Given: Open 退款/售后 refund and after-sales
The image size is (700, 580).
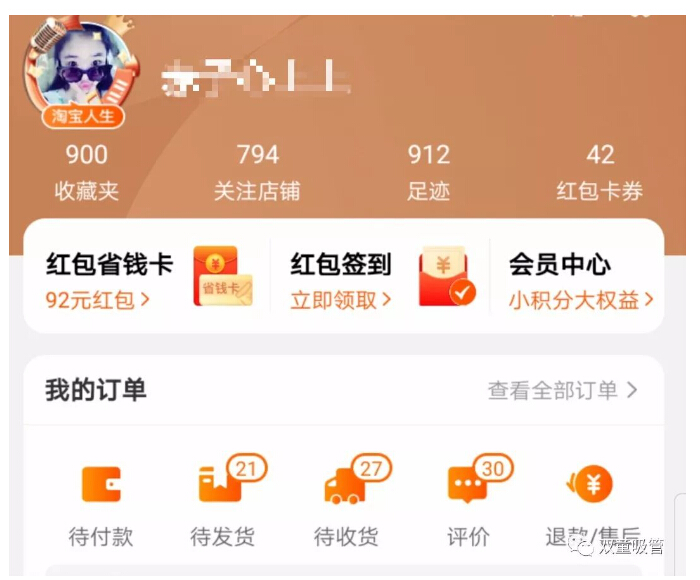Looking at the screenshot, I should point(592,505).
